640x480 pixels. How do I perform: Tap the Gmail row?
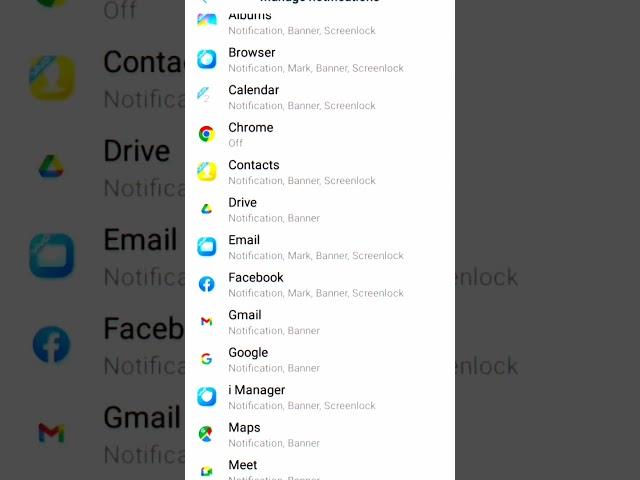(x=300, y=322)
